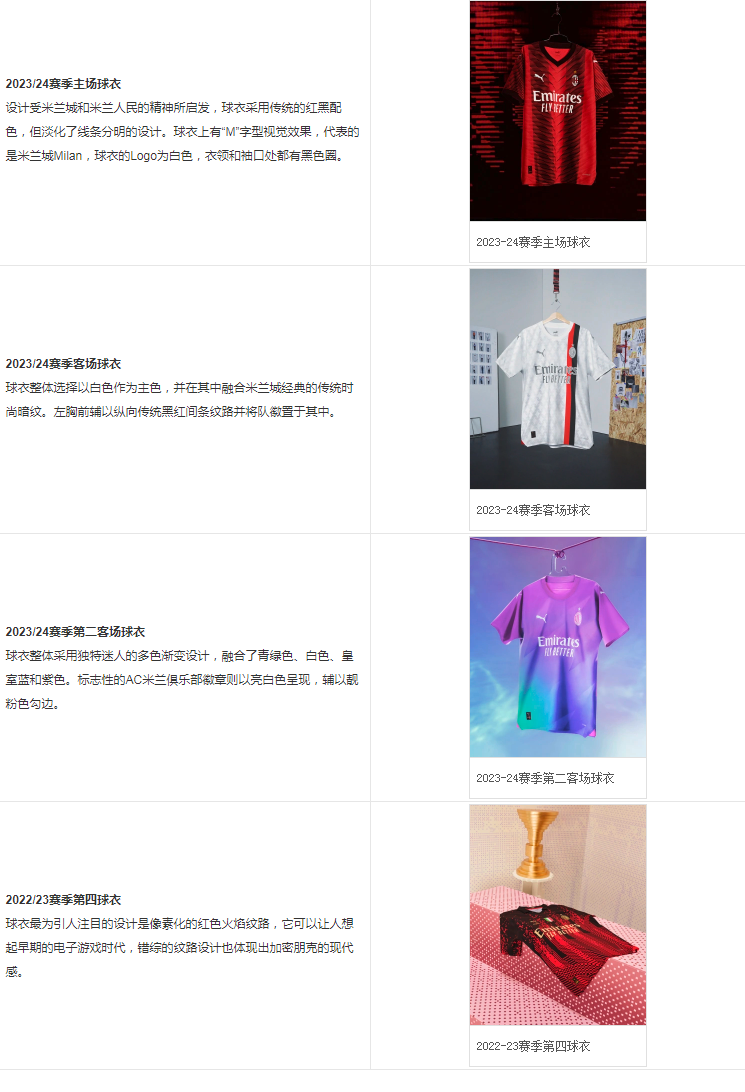This screenshot has height=1092, width=745.
Task: Open the 2023-24 home jersey image
Action: pos(557,110)
